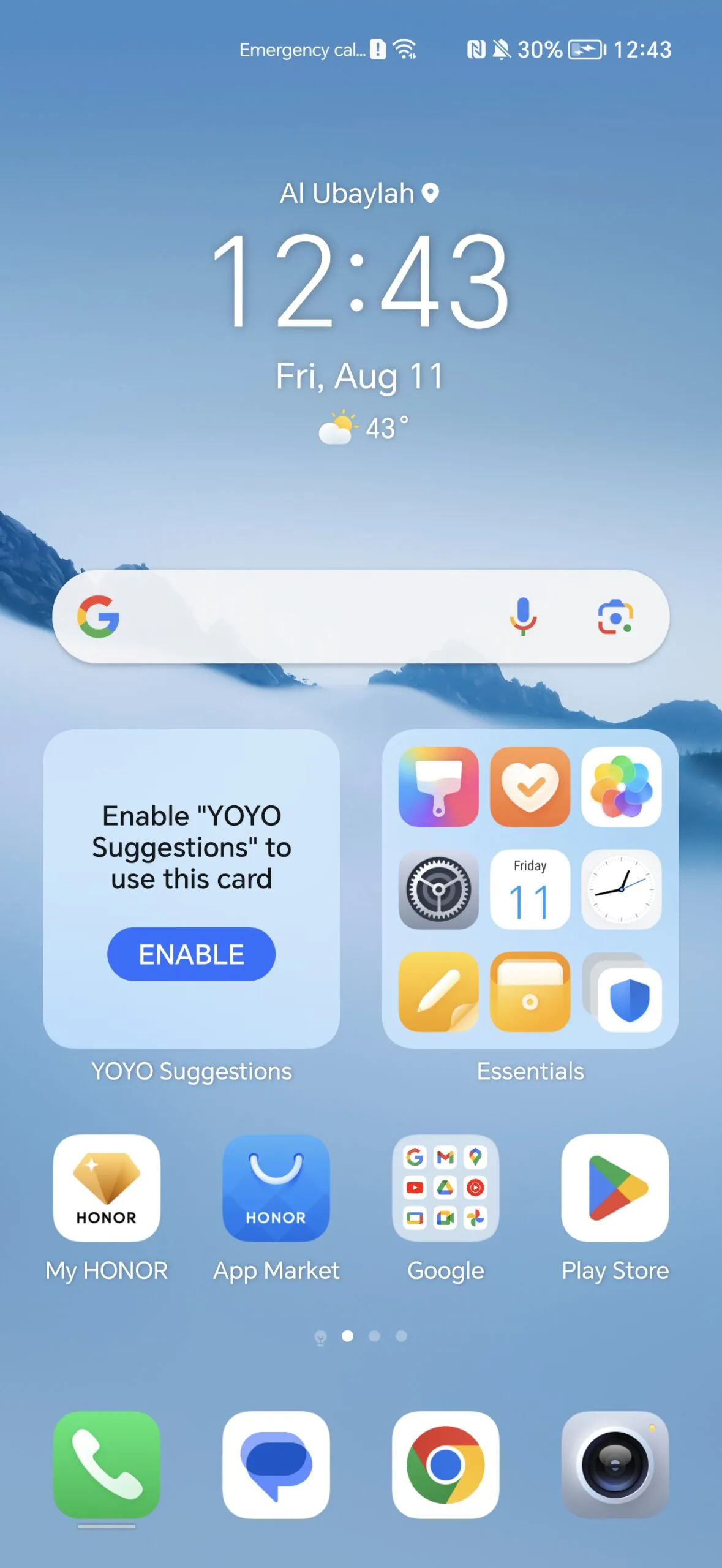
Task: Open the Files app in Essentials
Action: [530, 992]
